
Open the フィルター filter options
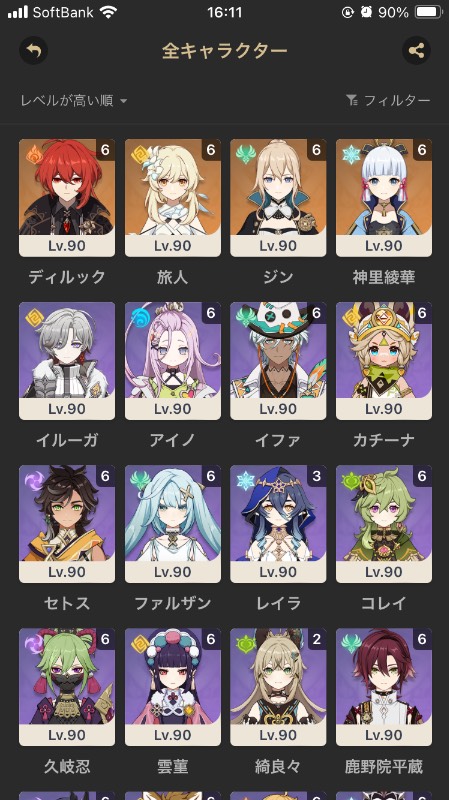point(388,101)
